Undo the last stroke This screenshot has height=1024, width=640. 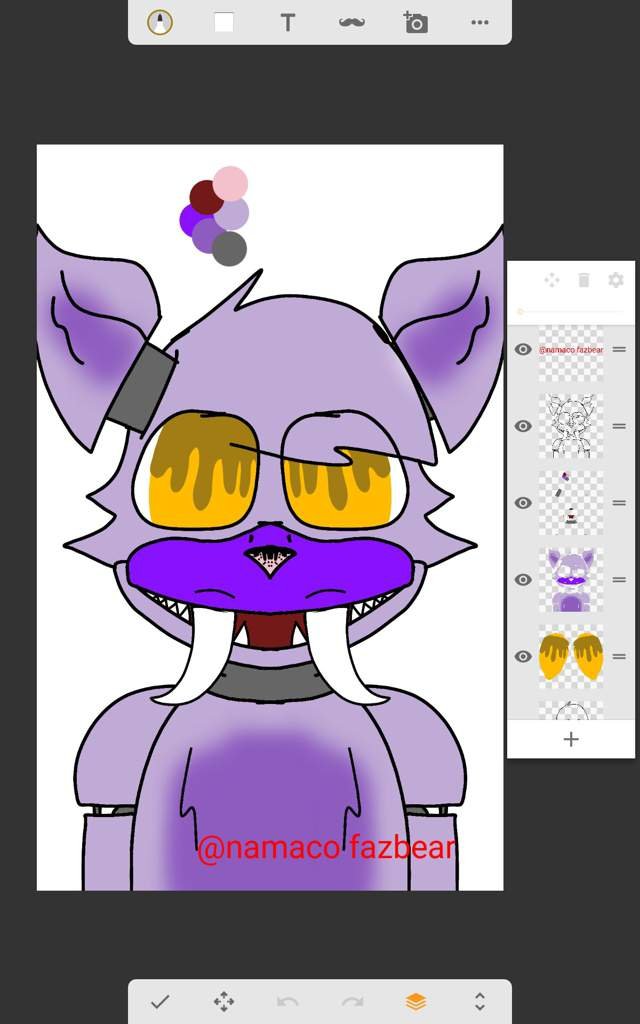pyautogui.click(x=288, y=1001)
